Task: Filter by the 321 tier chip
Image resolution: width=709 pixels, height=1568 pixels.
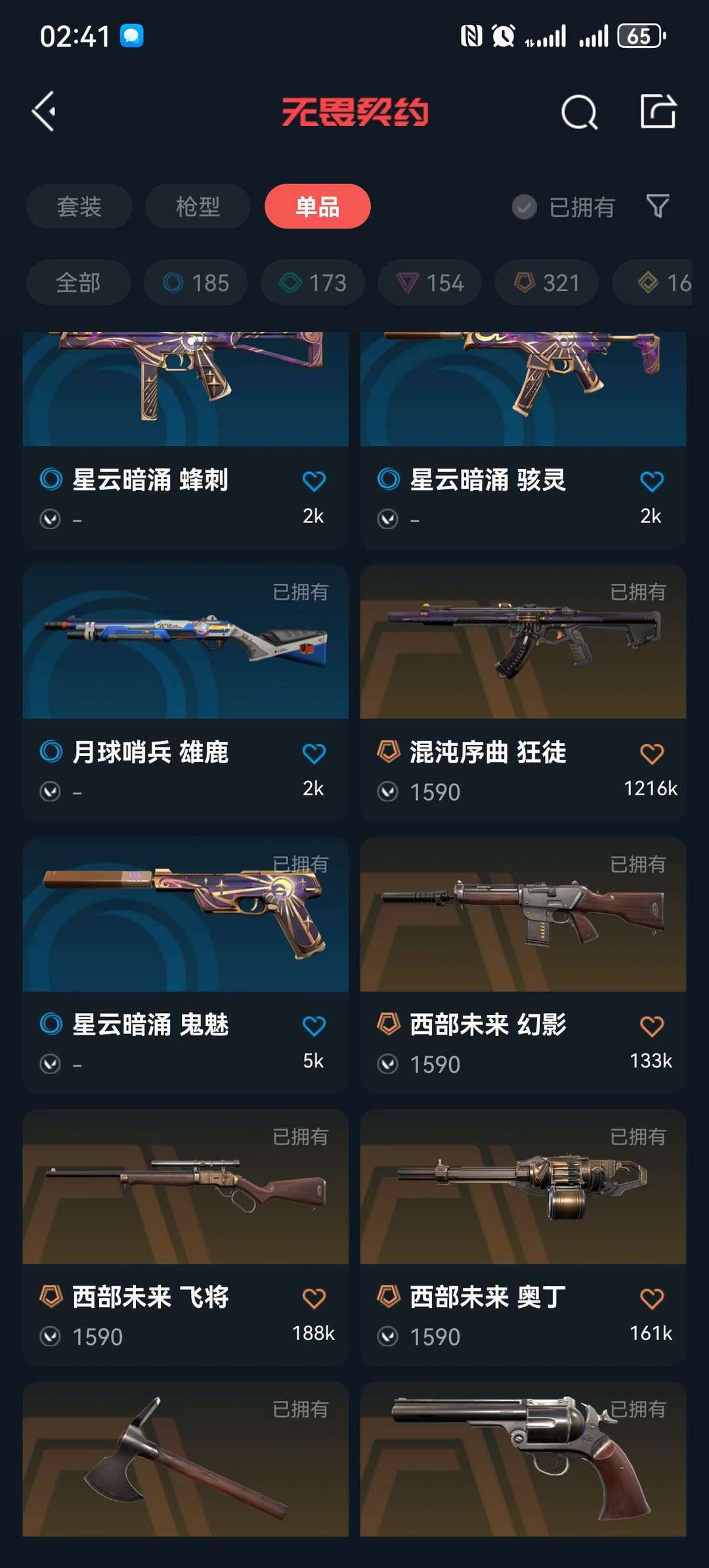Action: pos(547,282)
